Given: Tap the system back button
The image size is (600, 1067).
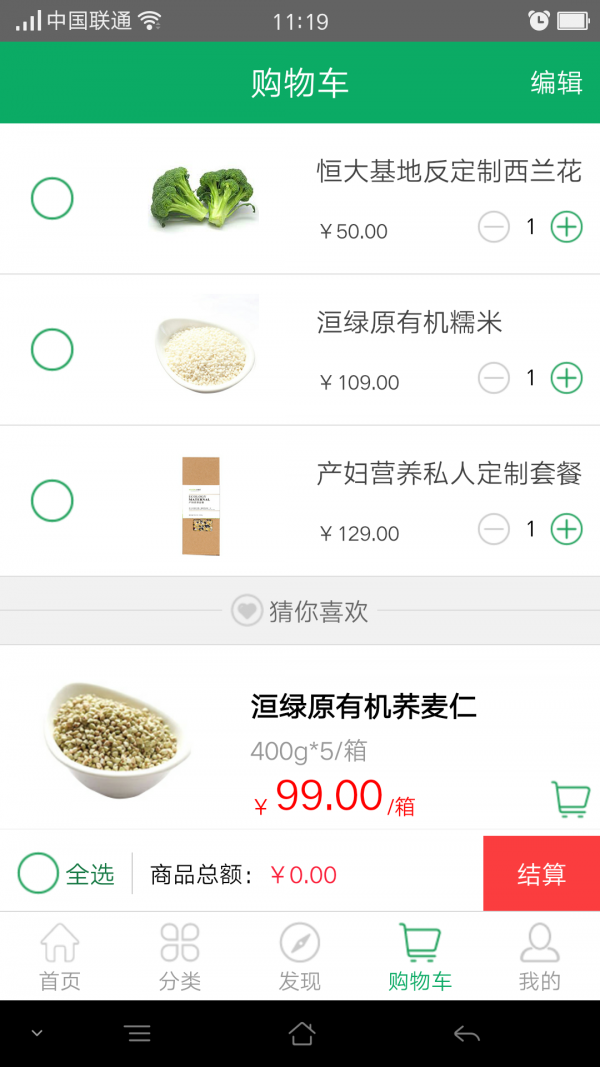Looking at the screenshot, I should coord(466,1034).
